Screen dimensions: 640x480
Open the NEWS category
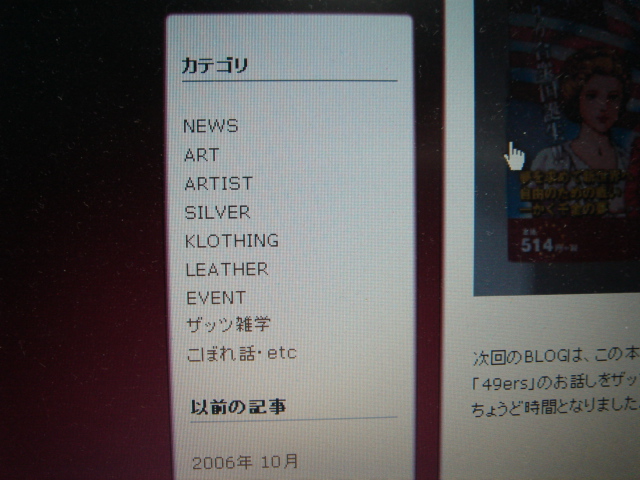pyautogui.click(x=210, y=126)
